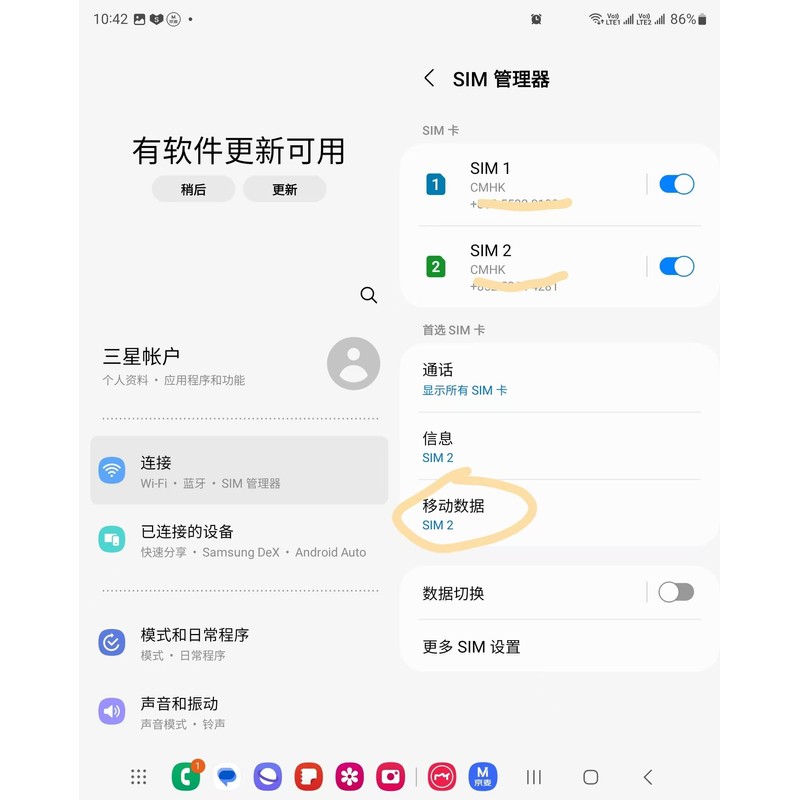The height and width of the screenshot is (800, 800).
Task: Open 连接 settings
Action: (x=239, y=470)
